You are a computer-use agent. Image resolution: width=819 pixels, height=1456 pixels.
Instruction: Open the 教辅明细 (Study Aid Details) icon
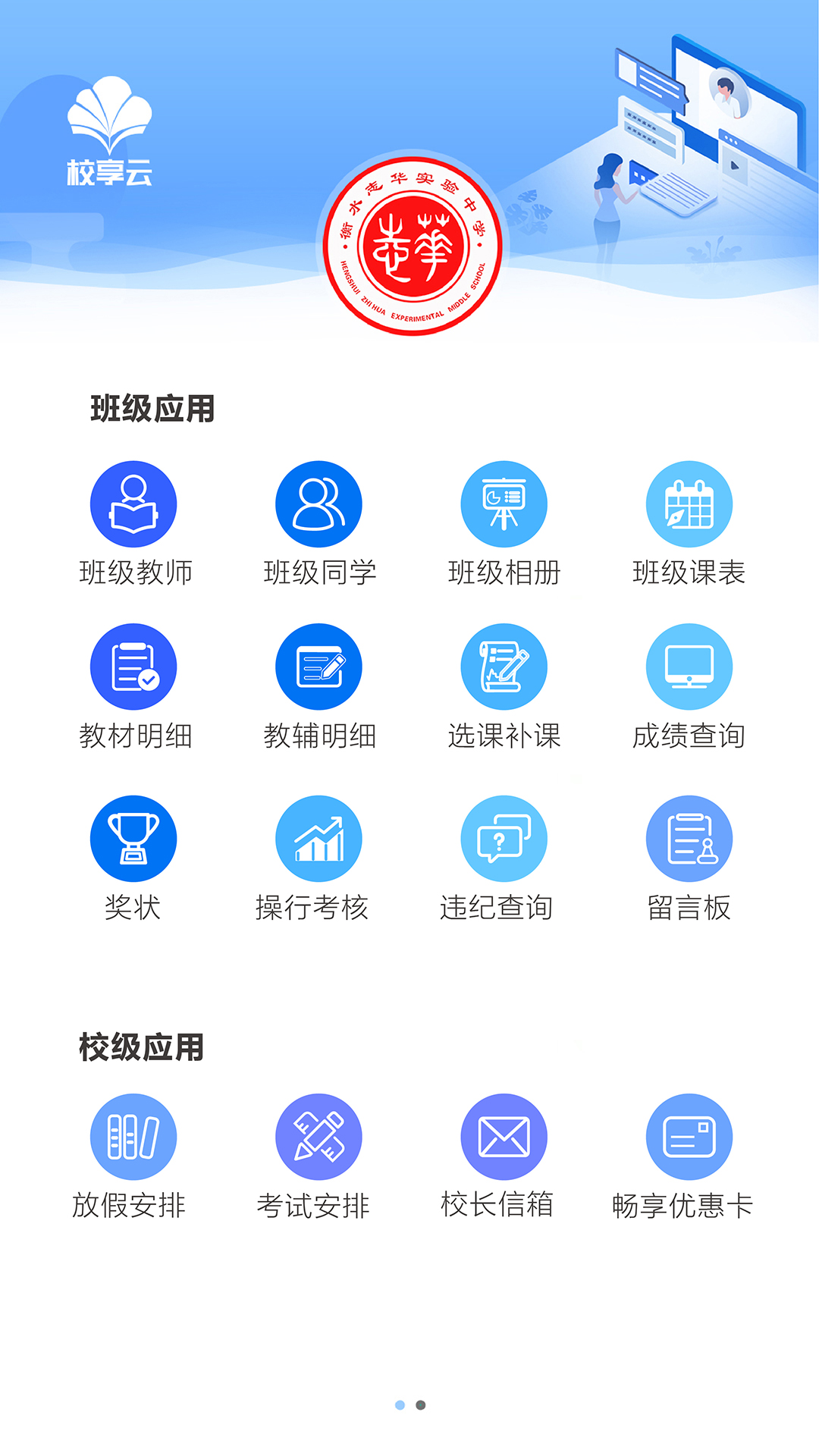tap(318, 665)
